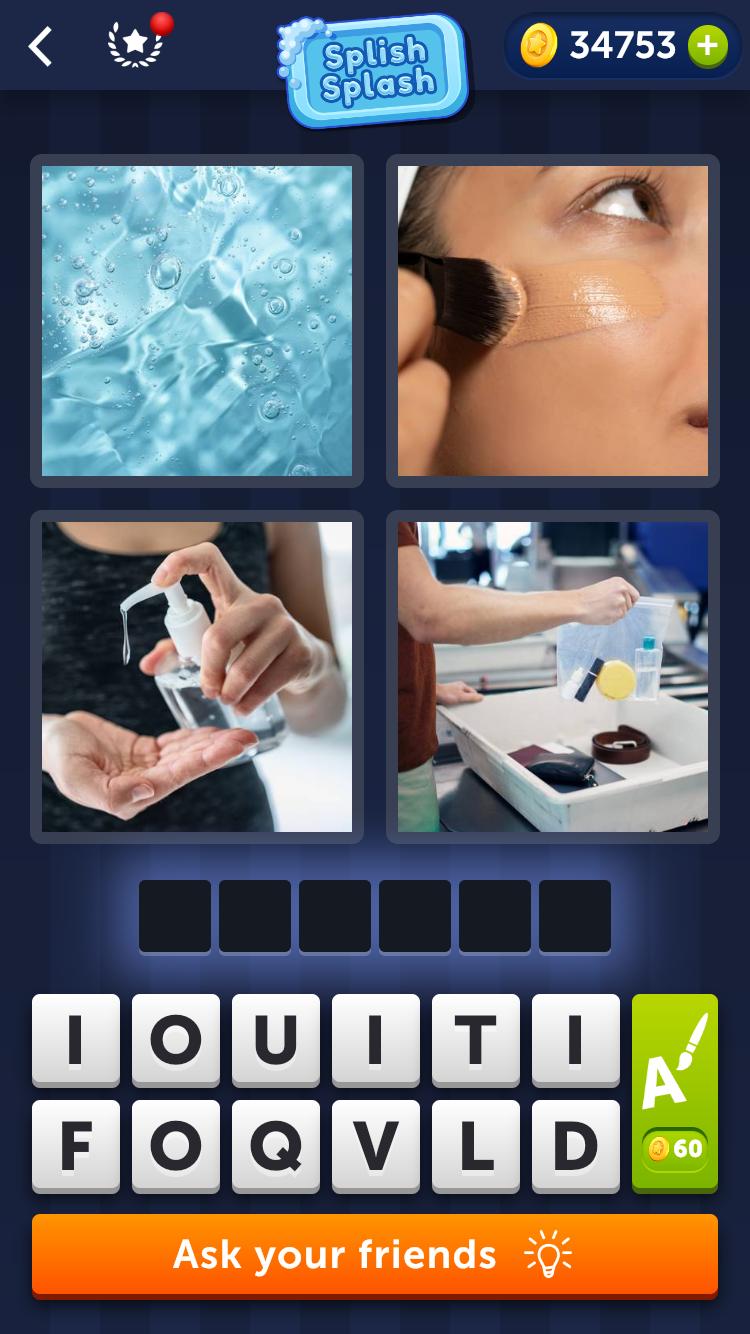Ask your friends for help

click(375, 1255)
